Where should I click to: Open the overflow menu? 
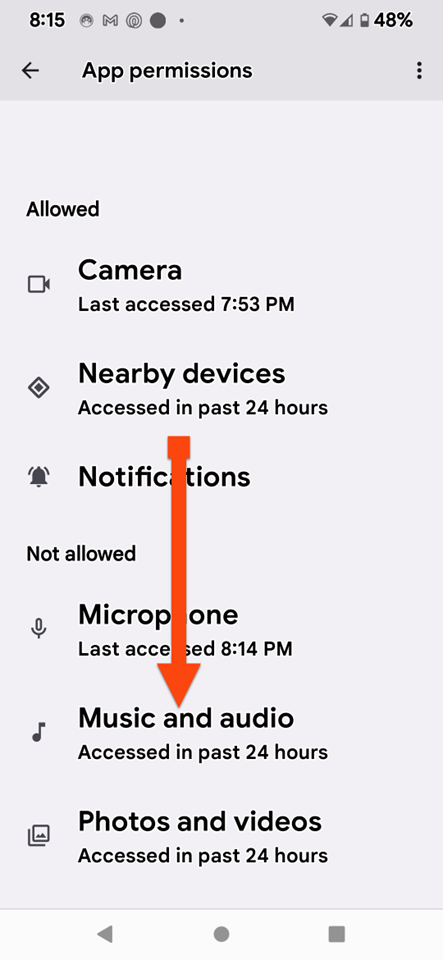pos(419,70)
